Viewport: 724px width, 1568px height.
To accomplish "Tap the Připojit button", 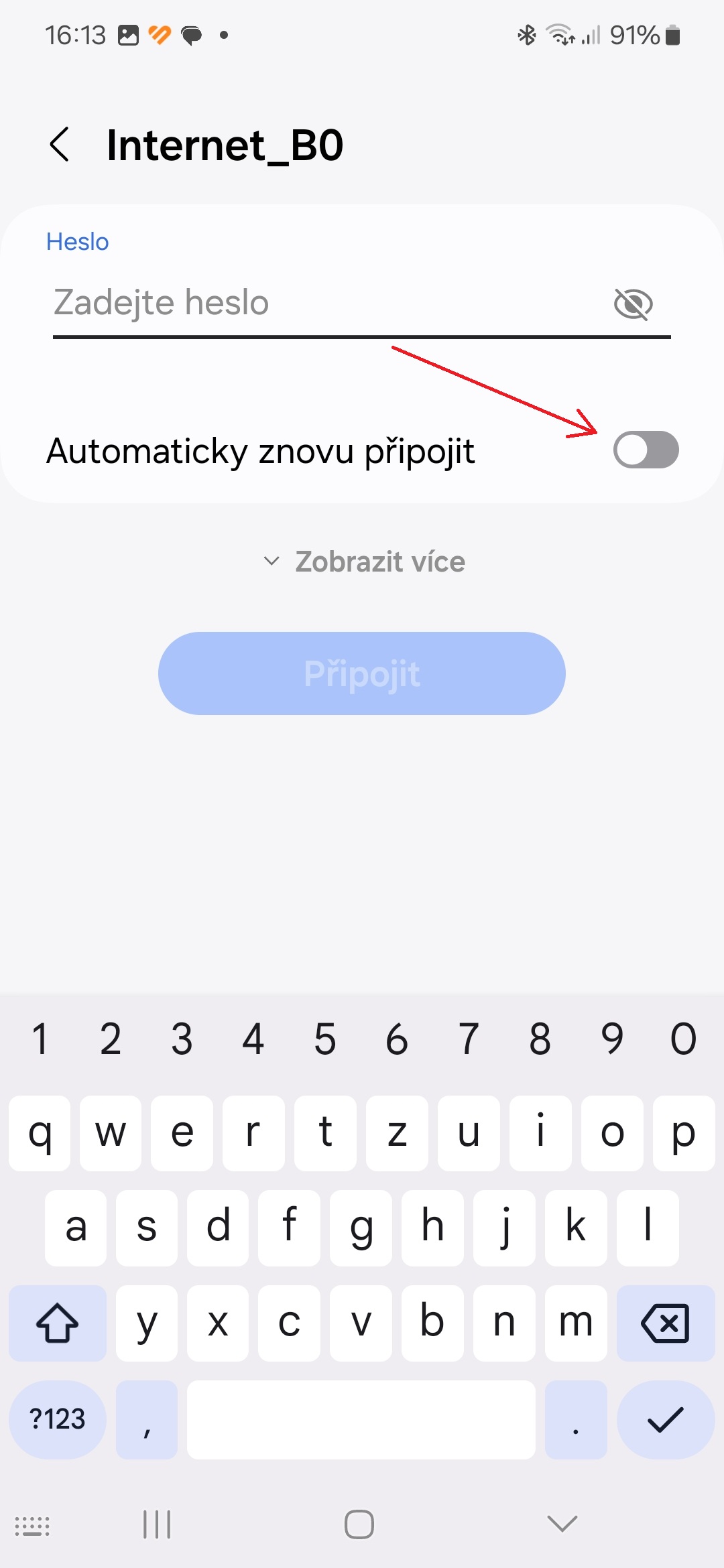I will (362, 673).
